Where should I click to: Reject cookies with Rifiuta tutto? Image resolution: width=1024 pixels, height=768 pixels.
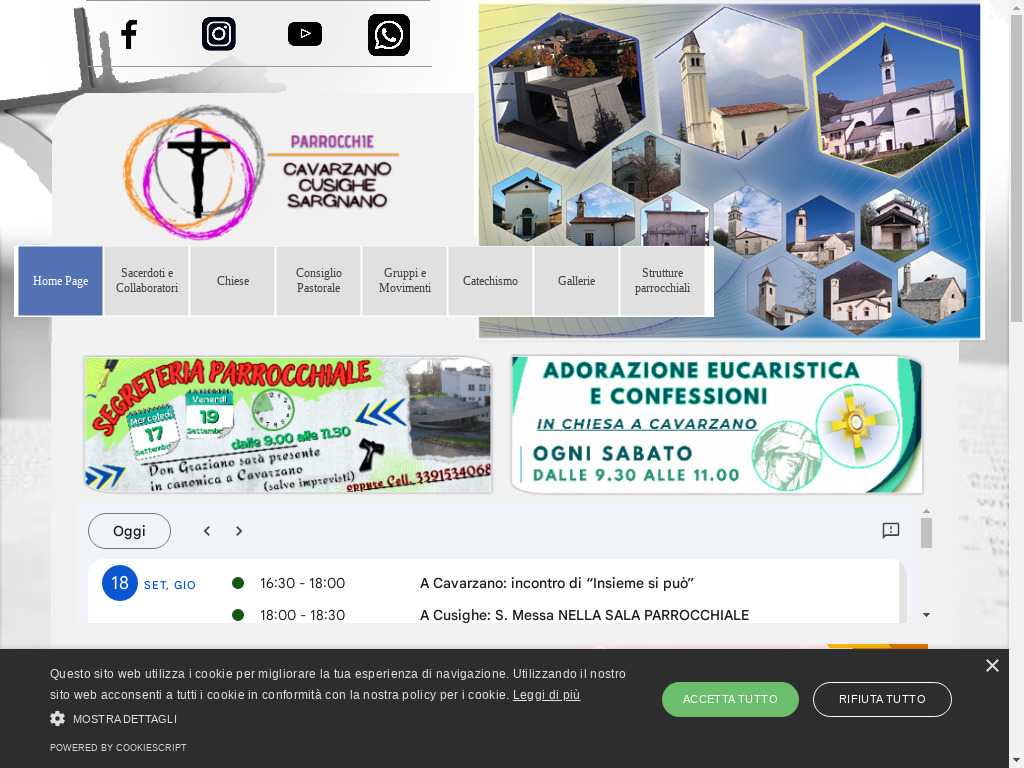point(882,699)
